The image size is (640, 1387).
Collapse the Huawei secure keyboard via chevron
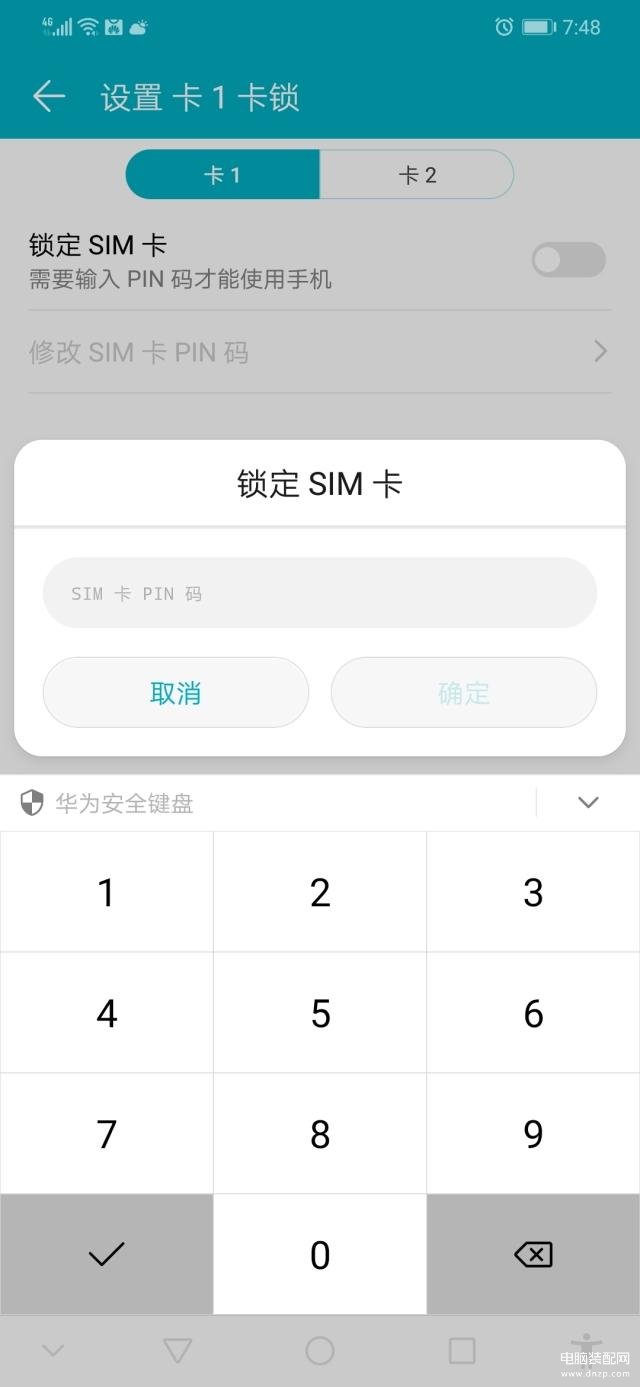tap(588, 802)
